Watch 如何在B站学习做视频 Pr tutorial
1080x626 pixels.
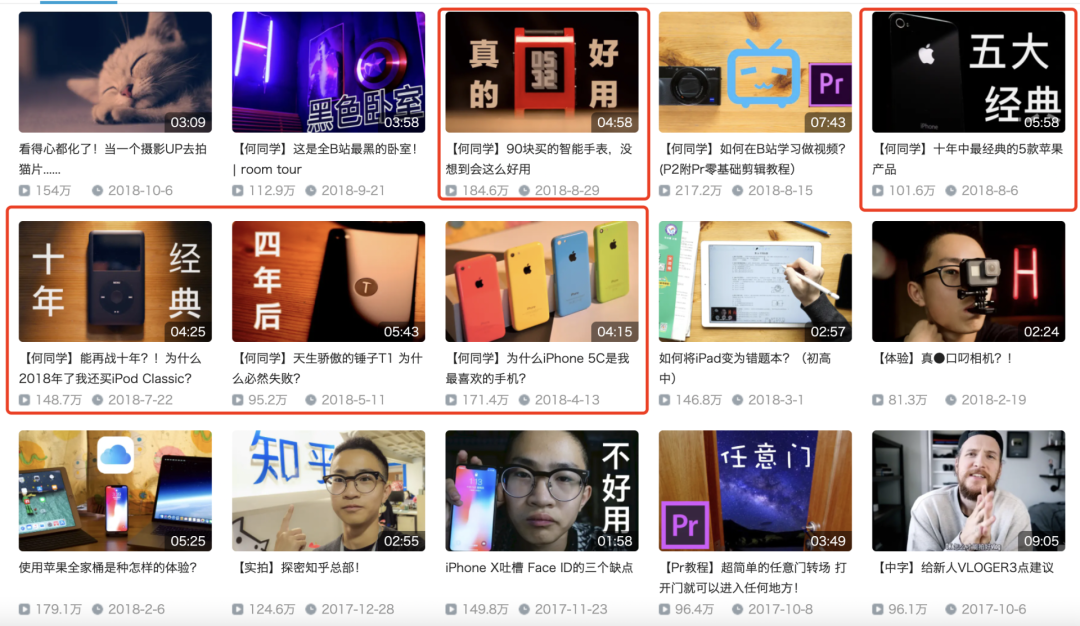click(755, 72)
